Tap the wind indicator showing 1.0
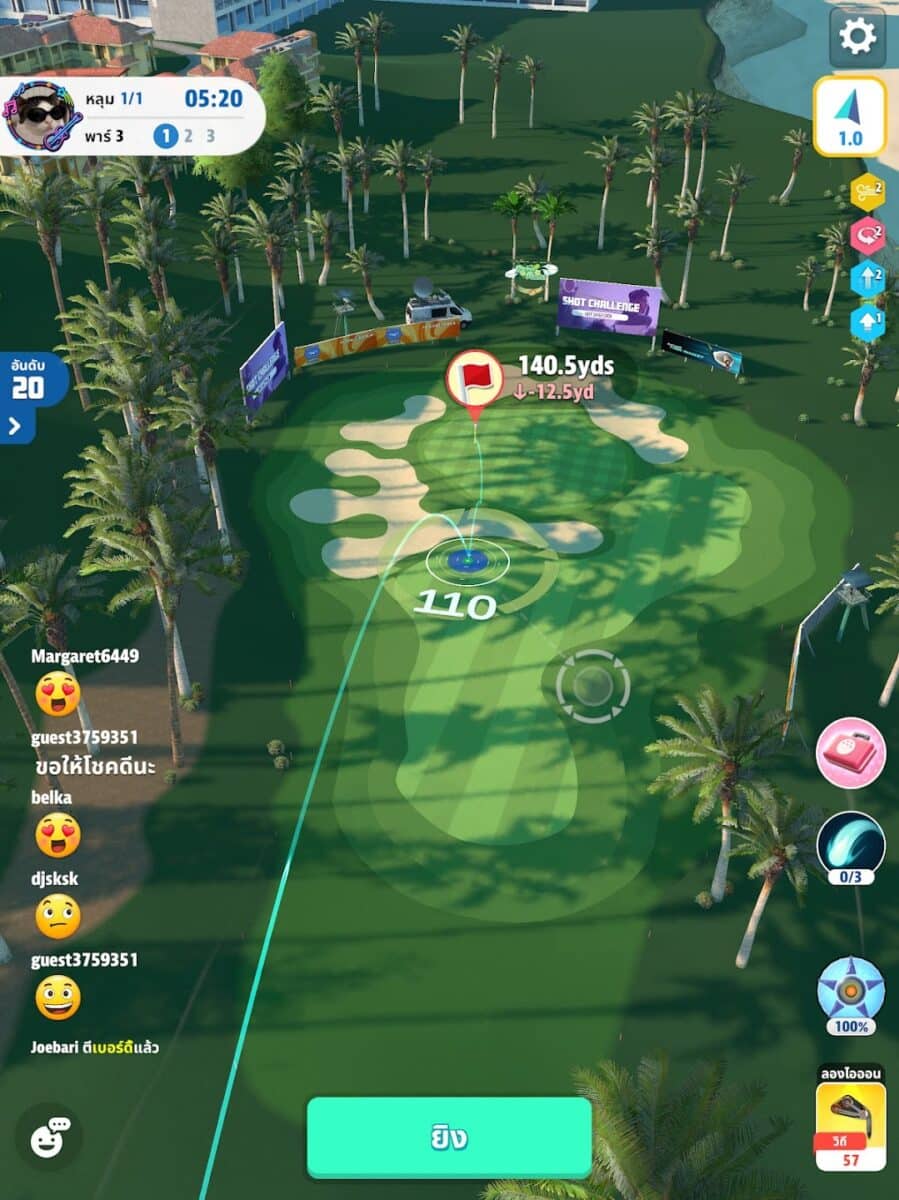This screenshot has height=1200, width=899. (x=849, y=117)
